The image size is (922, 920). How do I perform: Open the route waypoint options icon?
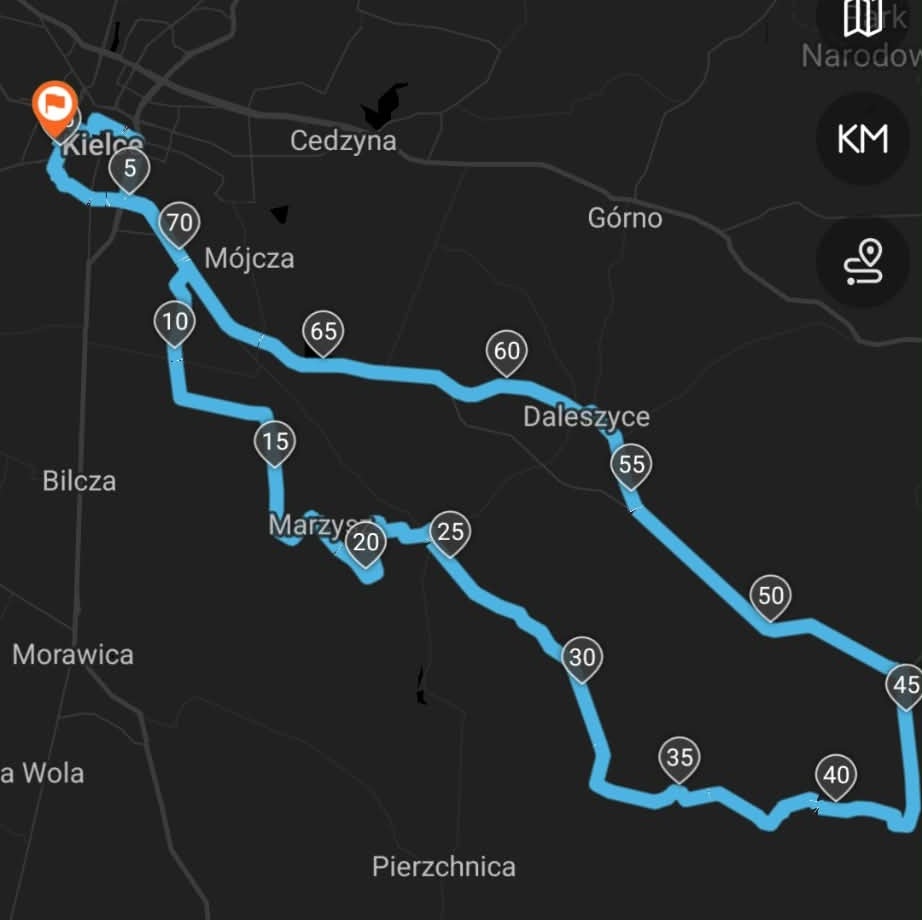pos(863,262)
